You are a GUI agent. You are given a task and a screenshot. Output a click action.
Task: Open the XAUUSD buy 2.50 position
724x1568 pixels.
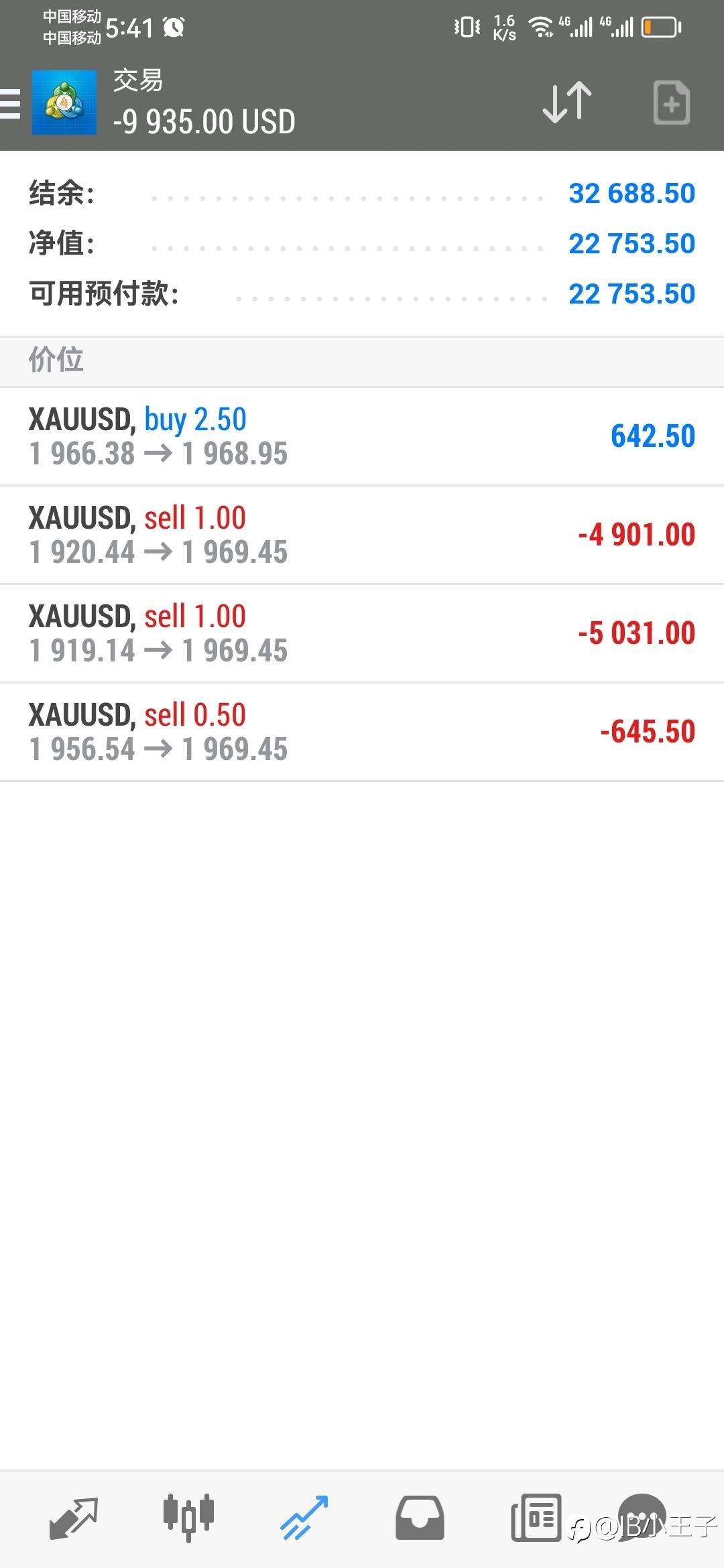coord(362,436)
